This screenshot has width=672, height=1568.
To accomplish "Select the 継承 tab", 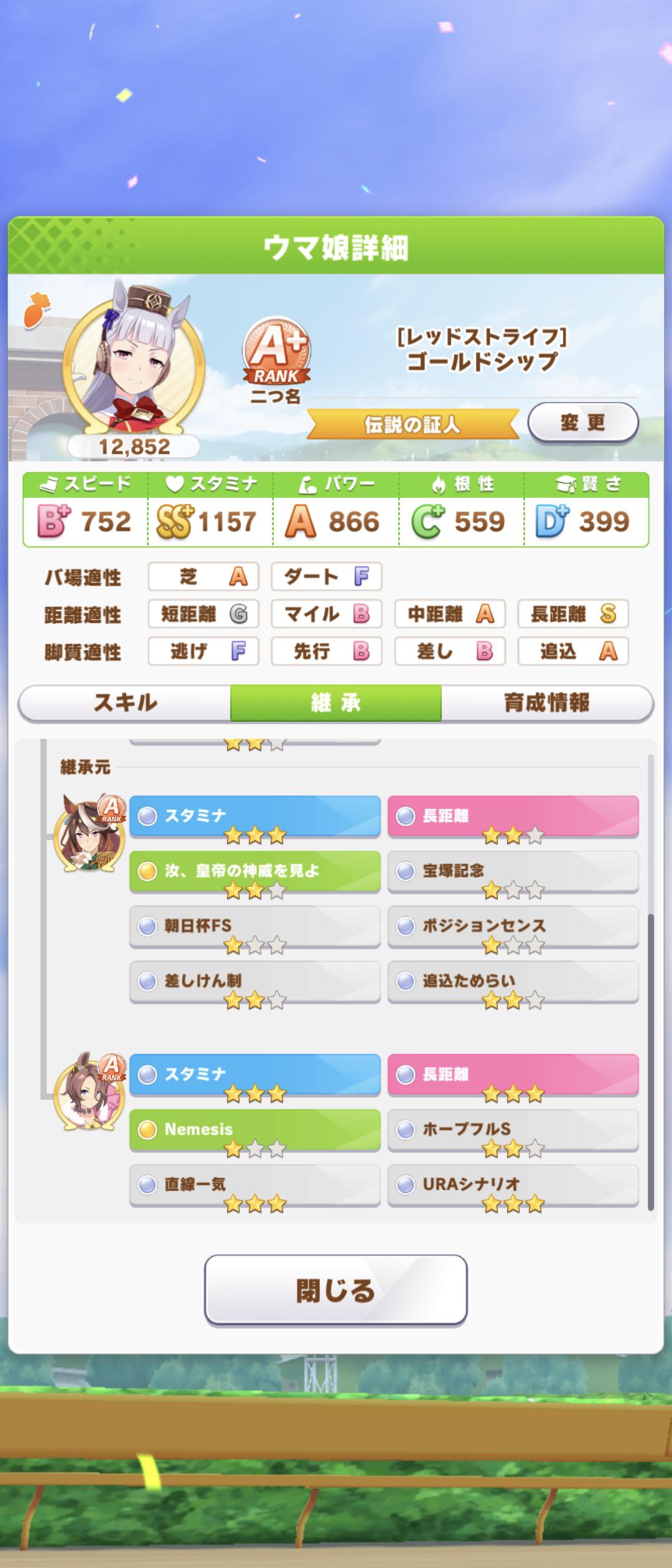I will (x=336, y=703).
